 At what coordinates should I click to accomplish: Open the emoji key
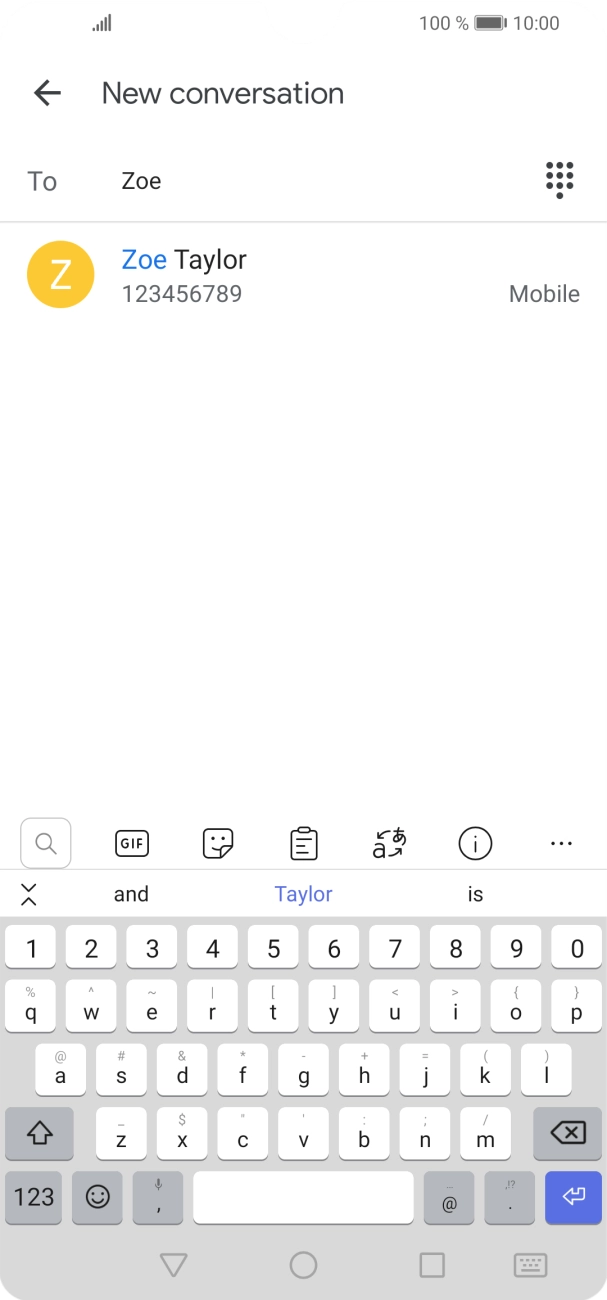pos(97,1197)
